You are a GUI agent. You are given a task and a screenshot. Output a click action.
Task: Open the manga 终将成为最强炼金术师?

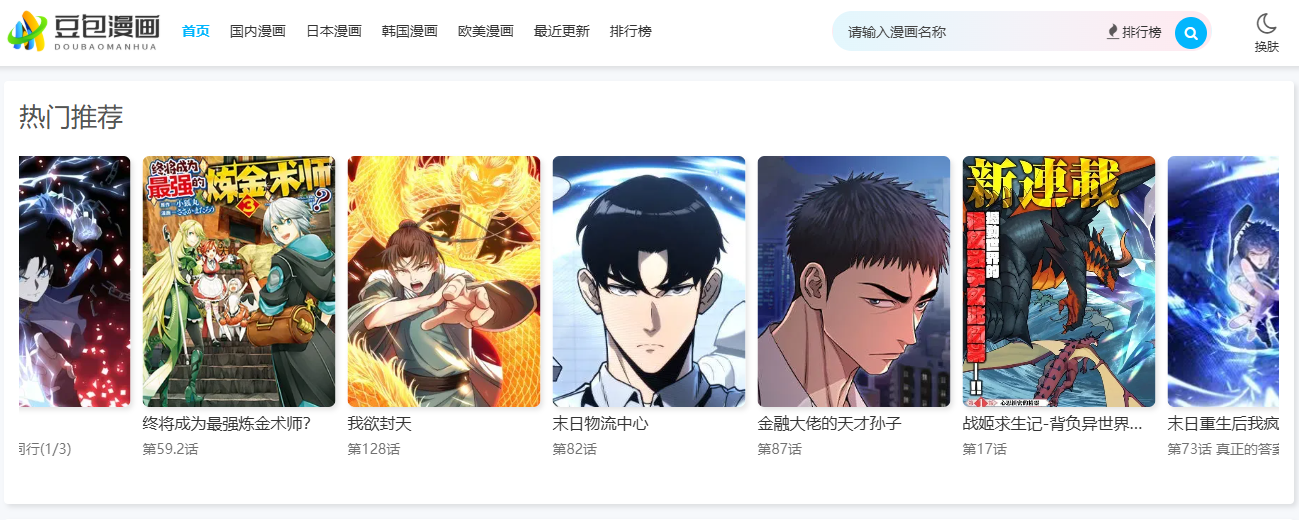239,281
